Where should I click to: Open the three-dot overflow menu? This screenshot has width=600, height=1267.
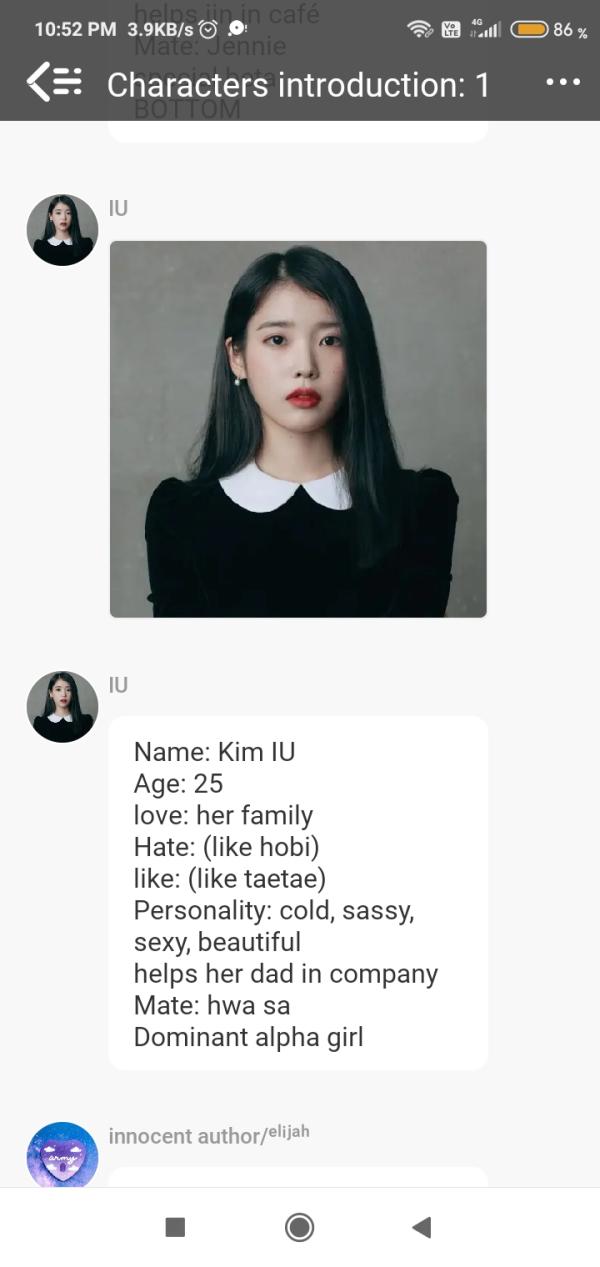[x=563, y=82]
